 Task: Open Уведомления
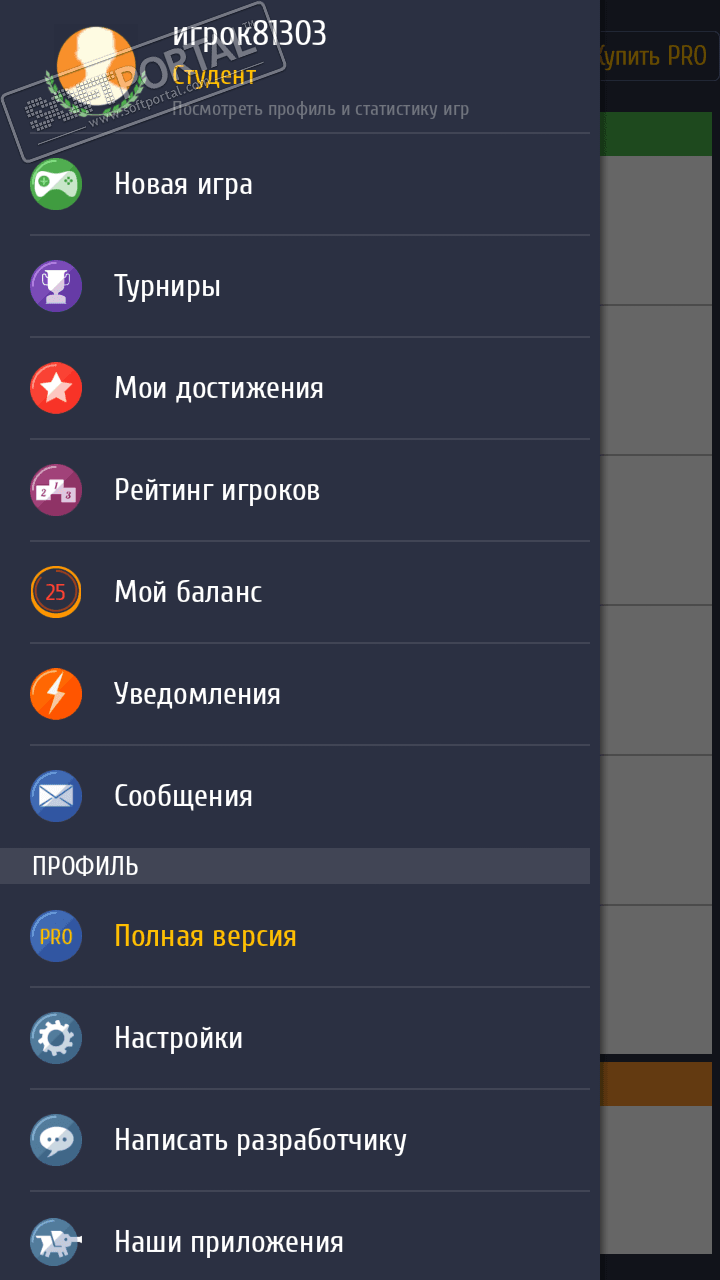[197, 695]
